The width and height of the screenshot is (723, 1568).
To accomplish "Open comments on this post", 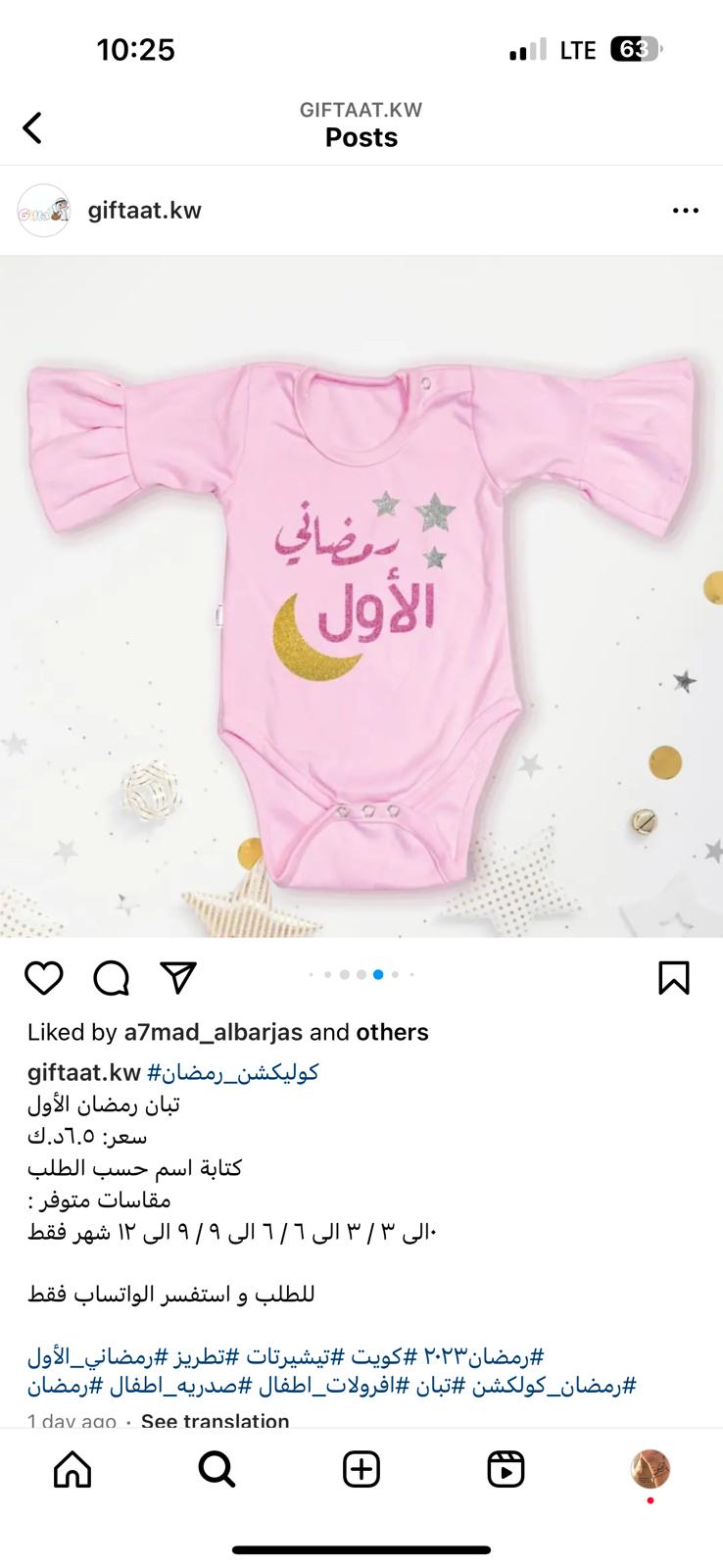I will (112, 978).
